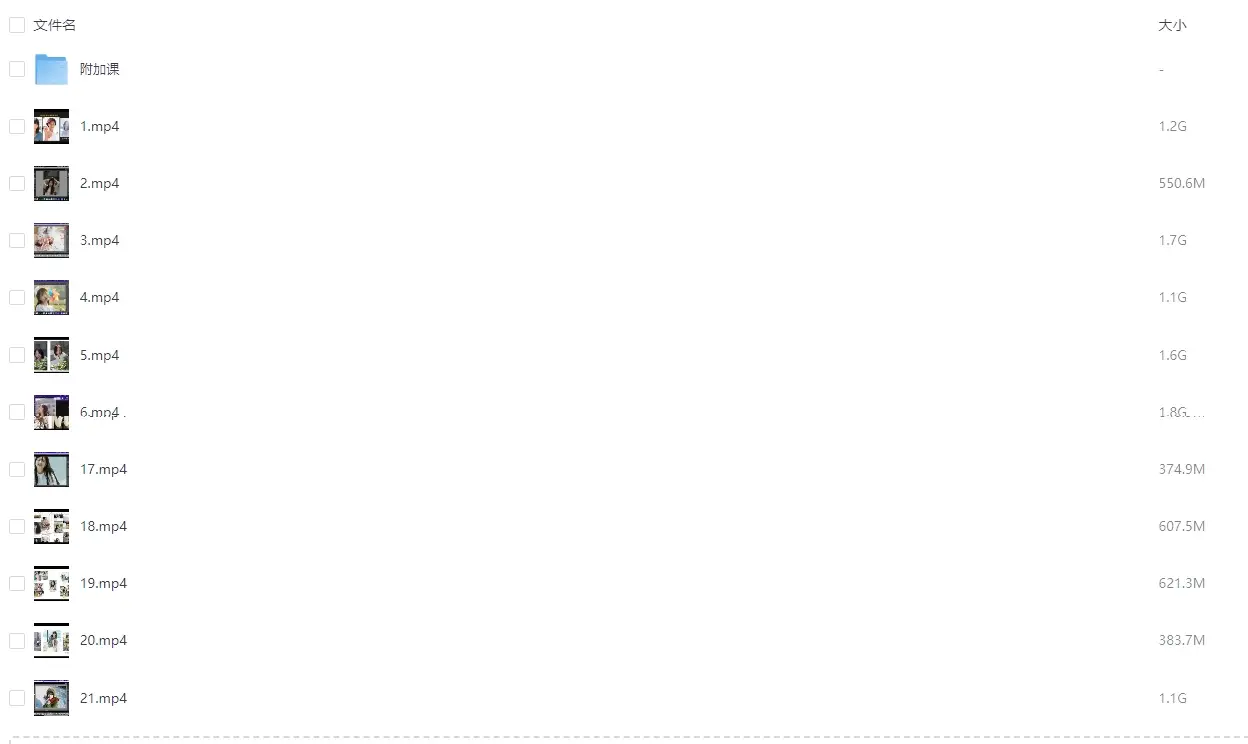Select the 4.mp4 checkbox
The width and height of the screenshot is (1248, 744).
pos(17,297)
